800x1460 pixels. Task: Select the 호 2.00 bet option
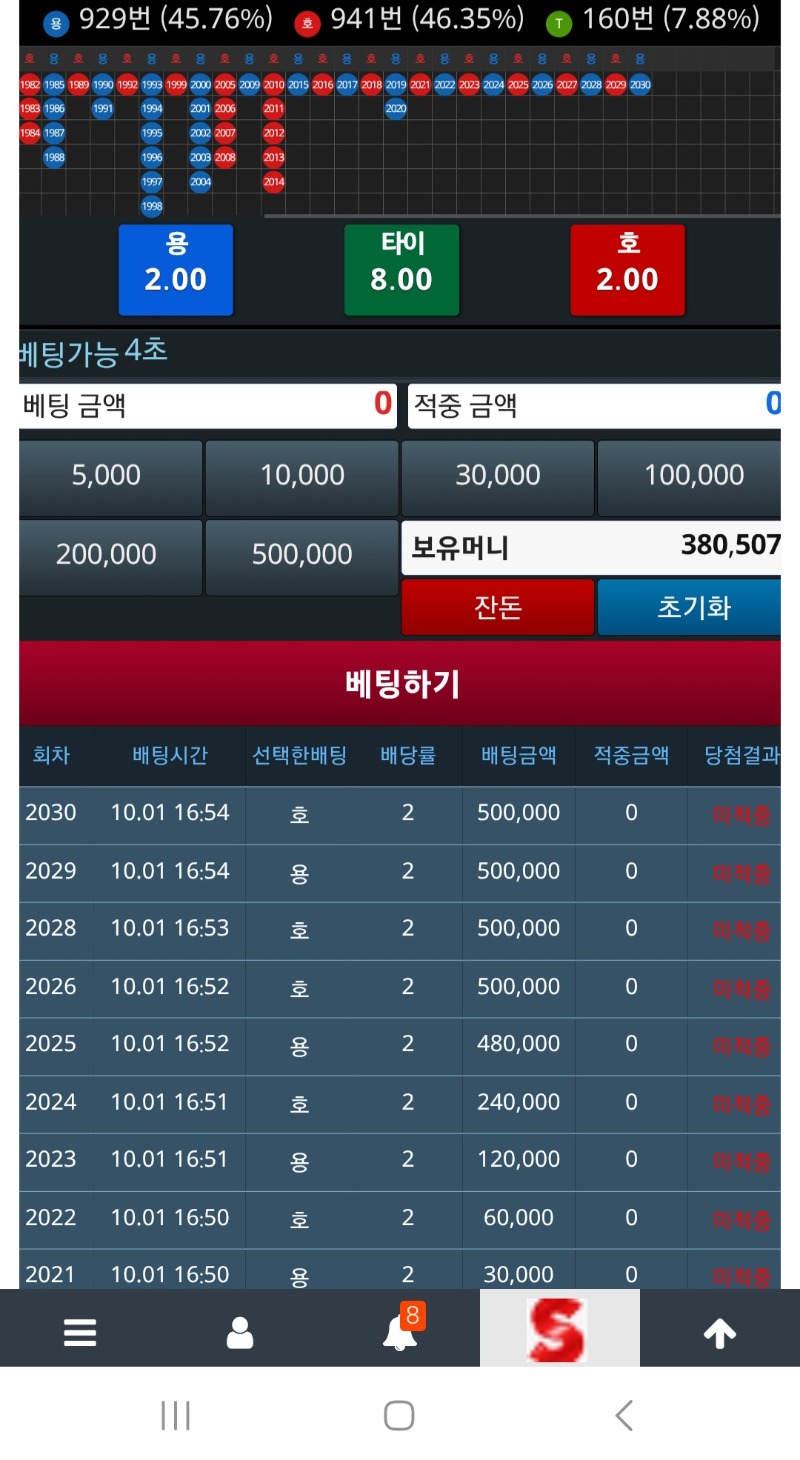(627, 269)
